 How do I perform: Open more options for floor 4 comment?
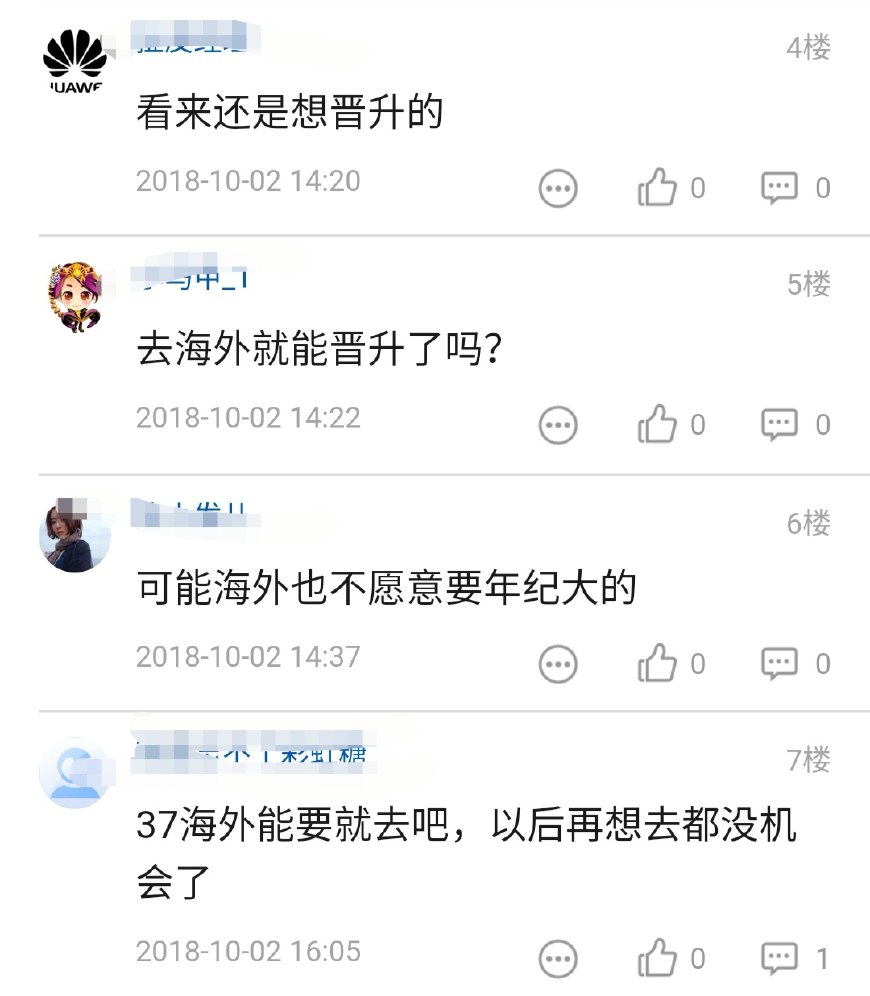[x=558, y=187]
